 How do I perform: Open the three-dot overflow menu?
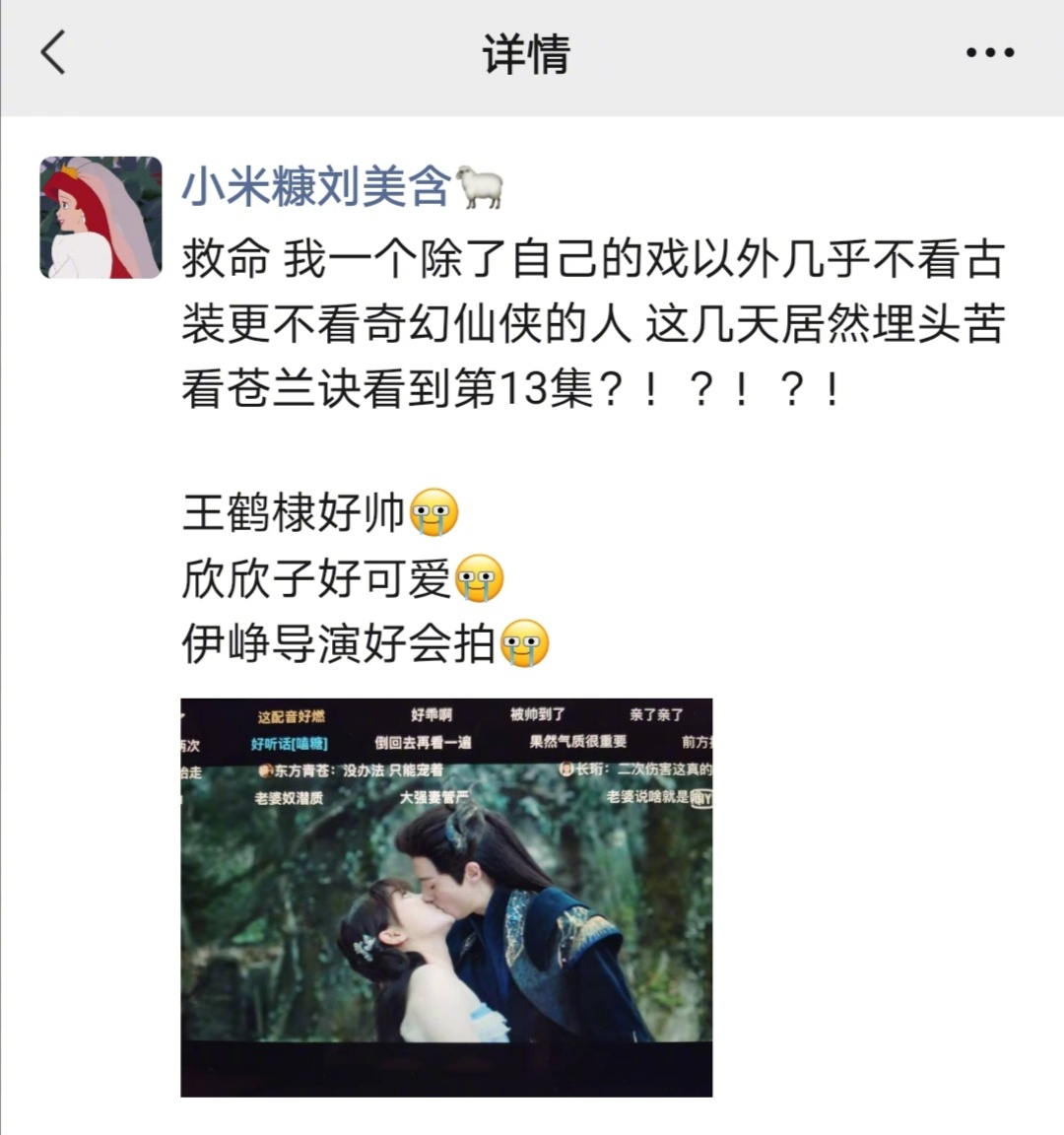(989, 53)
